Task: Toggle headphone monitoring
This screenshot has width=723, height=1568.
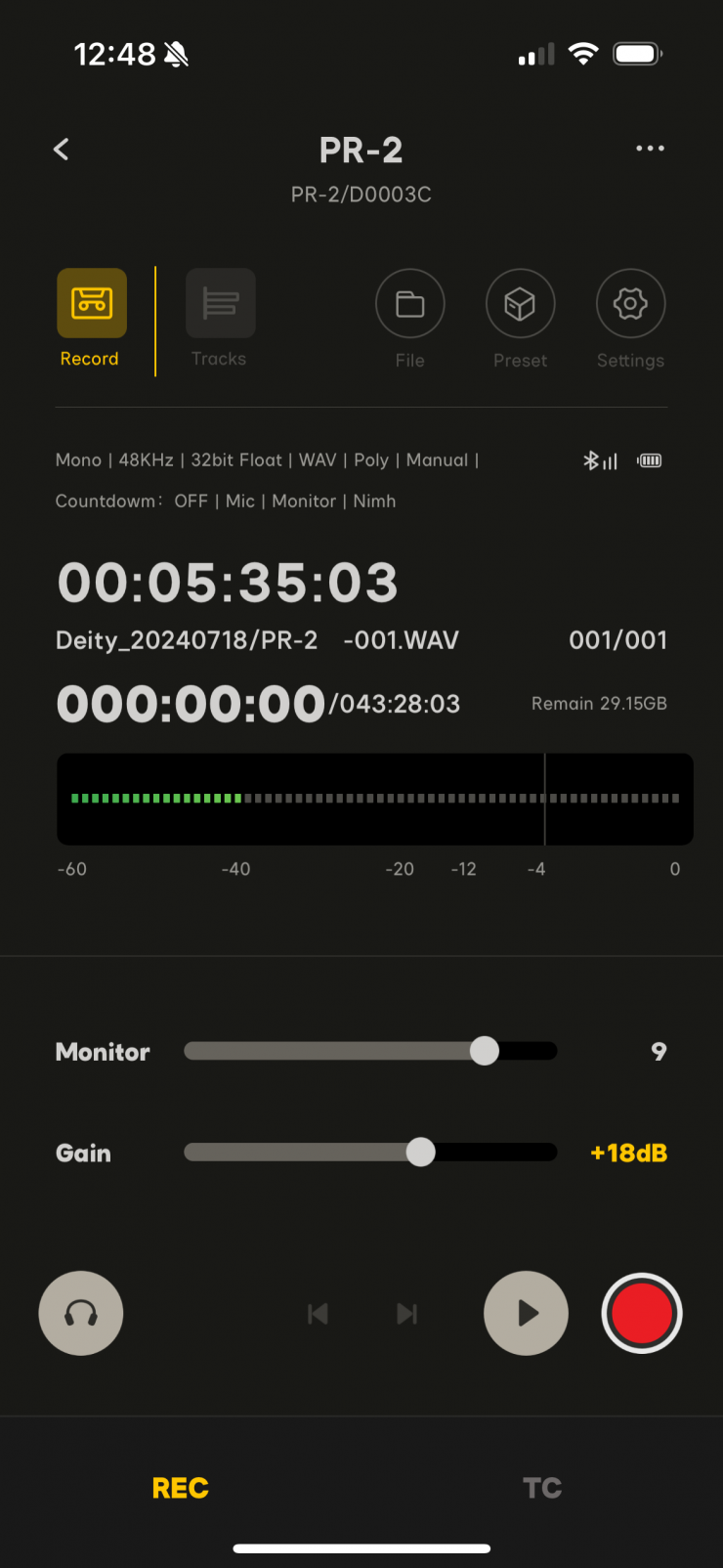Action: tap(81, 1313)
